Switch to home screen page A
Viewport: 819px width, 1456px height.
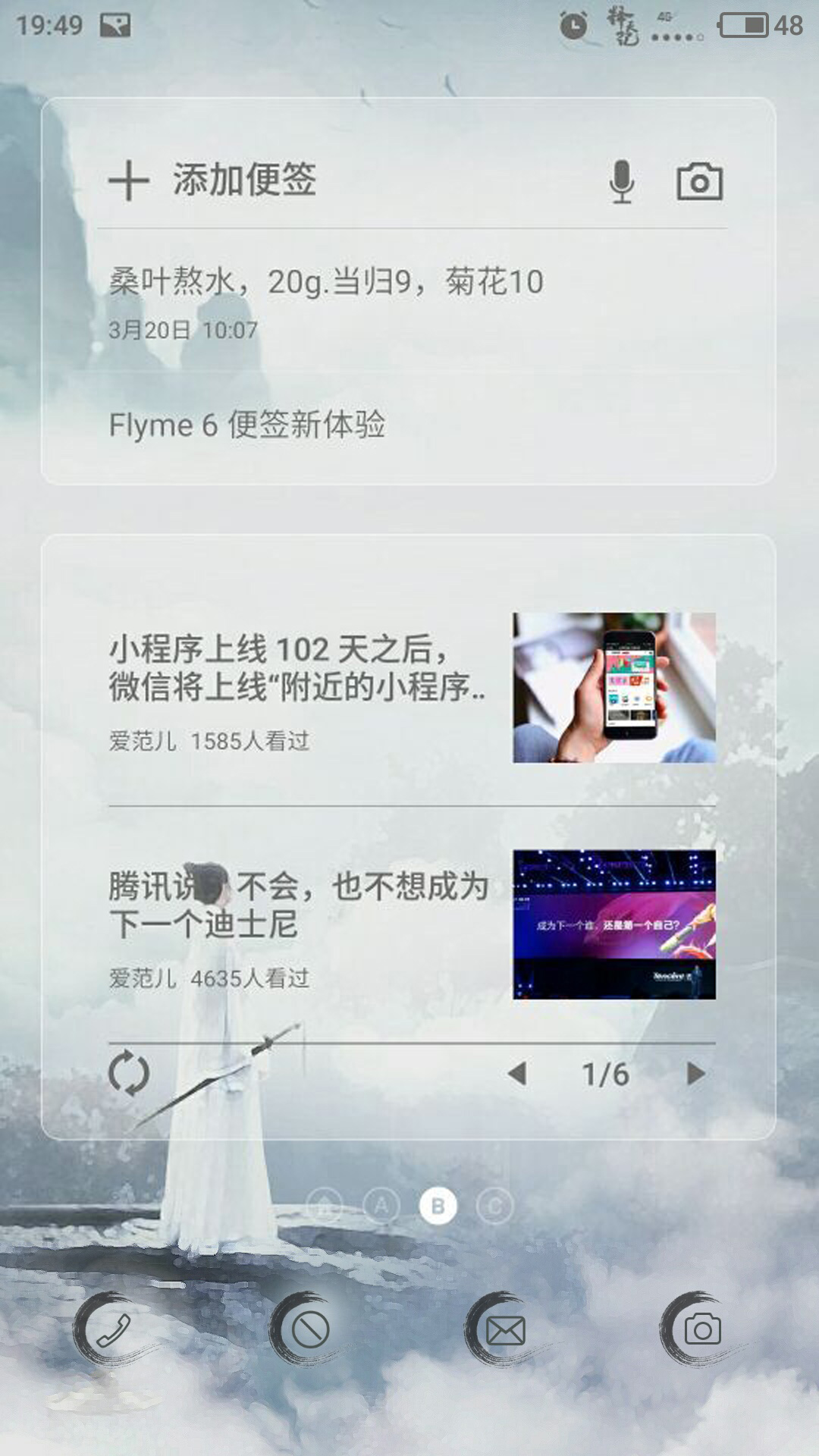tap(381, 1206)
